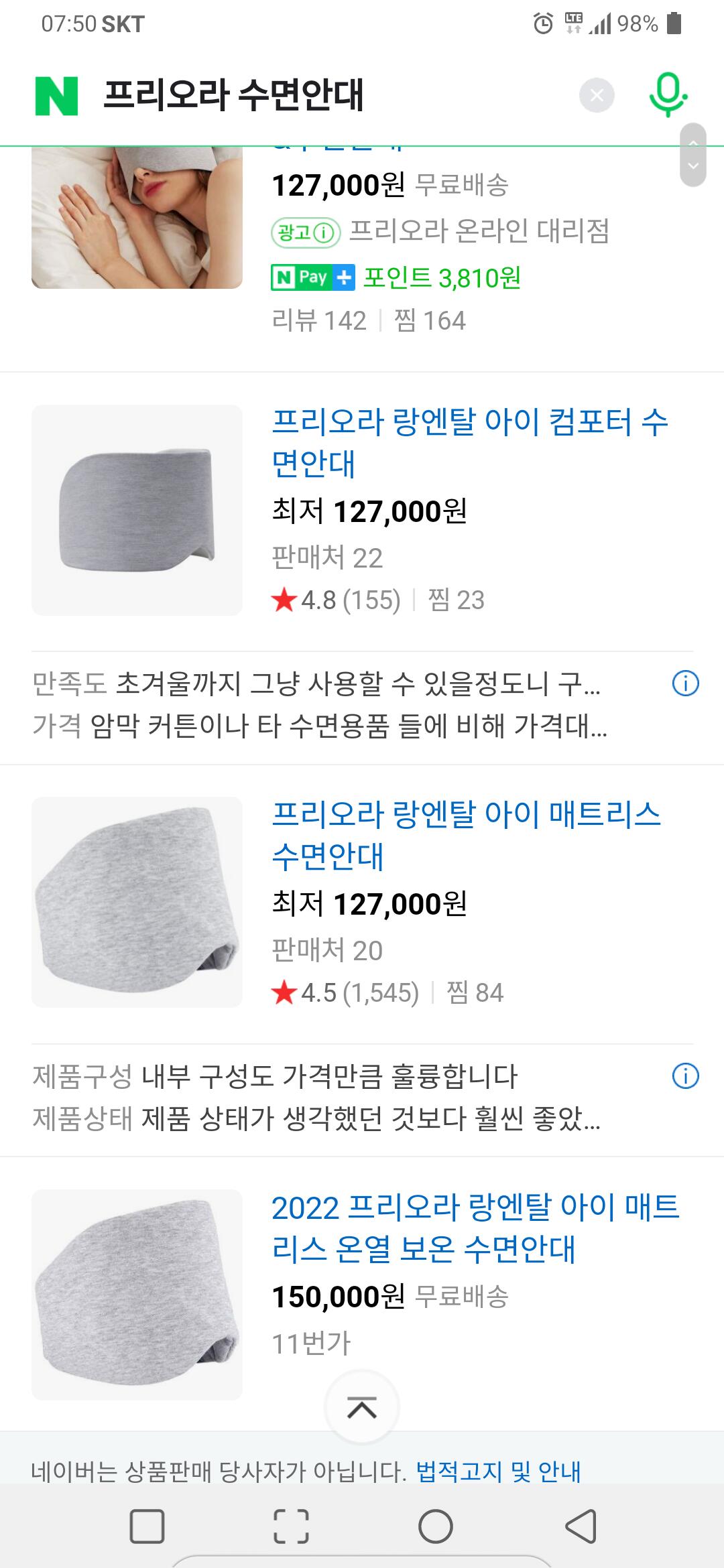724x1568 pixels.
Task: Show review info for 아이 매트리스 reviews
Action: click(685, 1076)
